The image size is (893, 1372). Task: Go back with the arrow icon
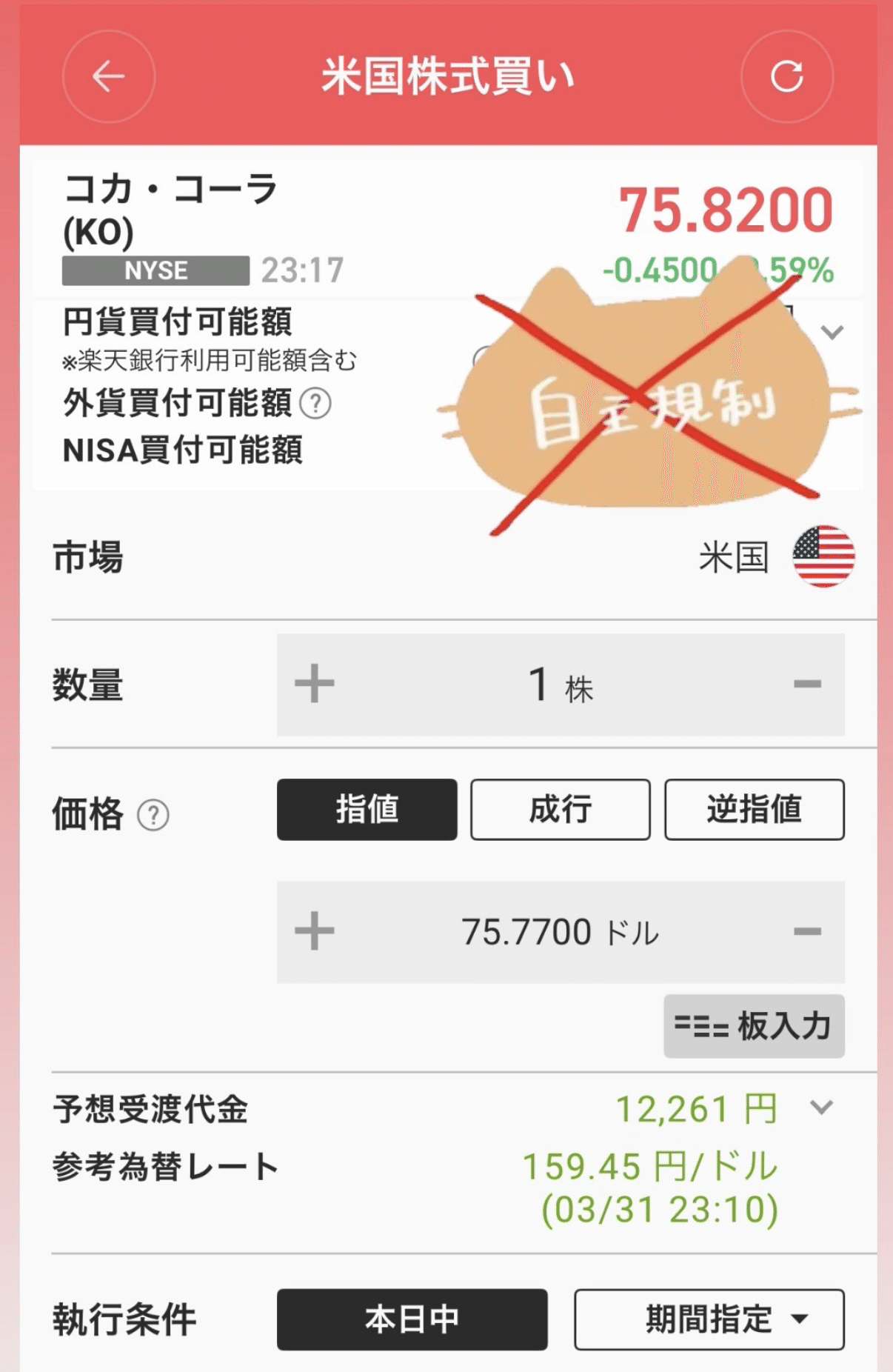coord(109,76)
